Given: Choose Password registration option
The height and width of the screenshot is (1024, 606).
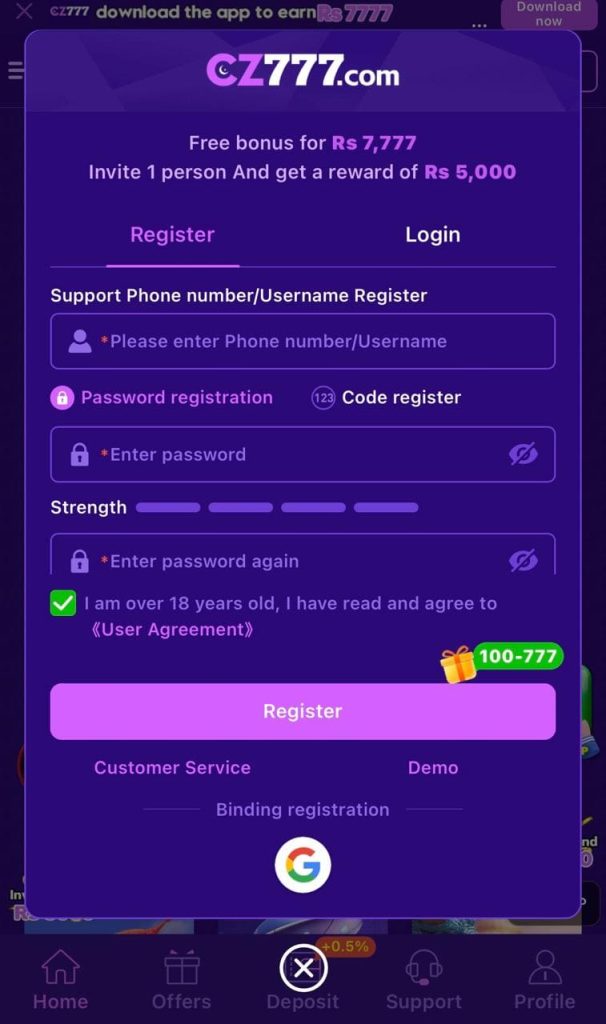Looking at the screenshot, I should click(162, 397).
